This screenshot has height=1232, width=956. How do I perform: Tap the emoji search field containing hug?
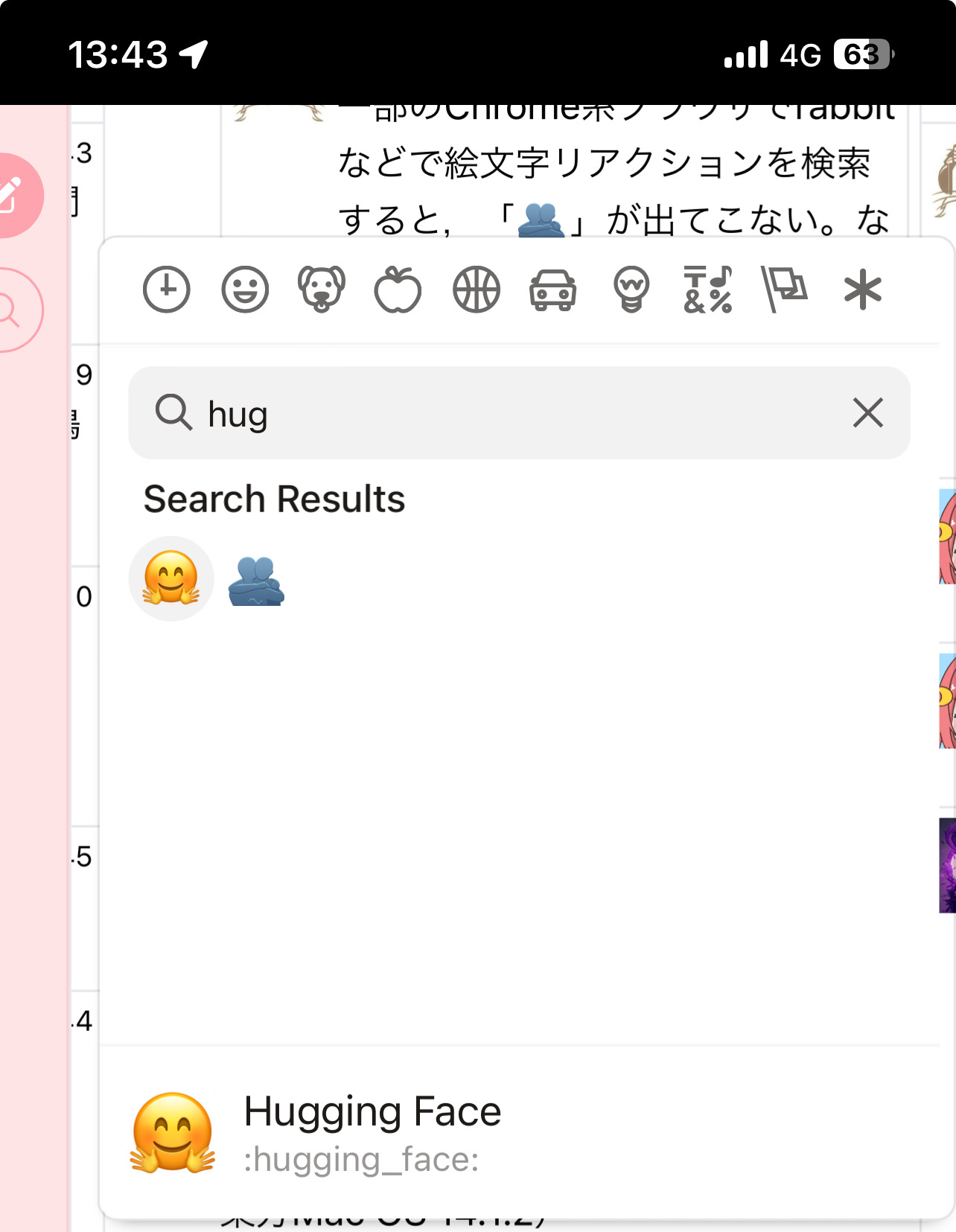(506, 413)
